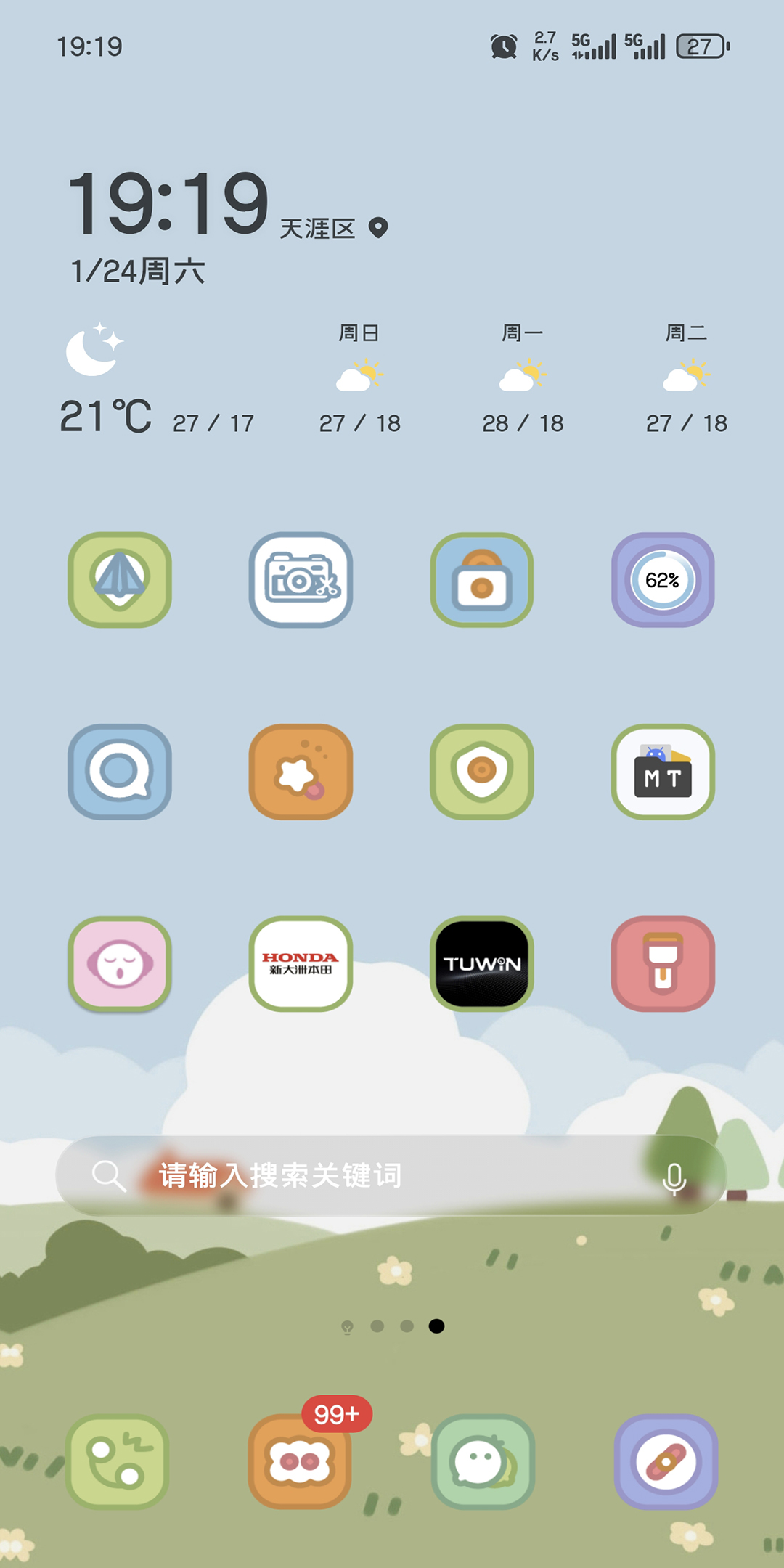Open the green shield security app
The image size is (784, 1568).
482,772
